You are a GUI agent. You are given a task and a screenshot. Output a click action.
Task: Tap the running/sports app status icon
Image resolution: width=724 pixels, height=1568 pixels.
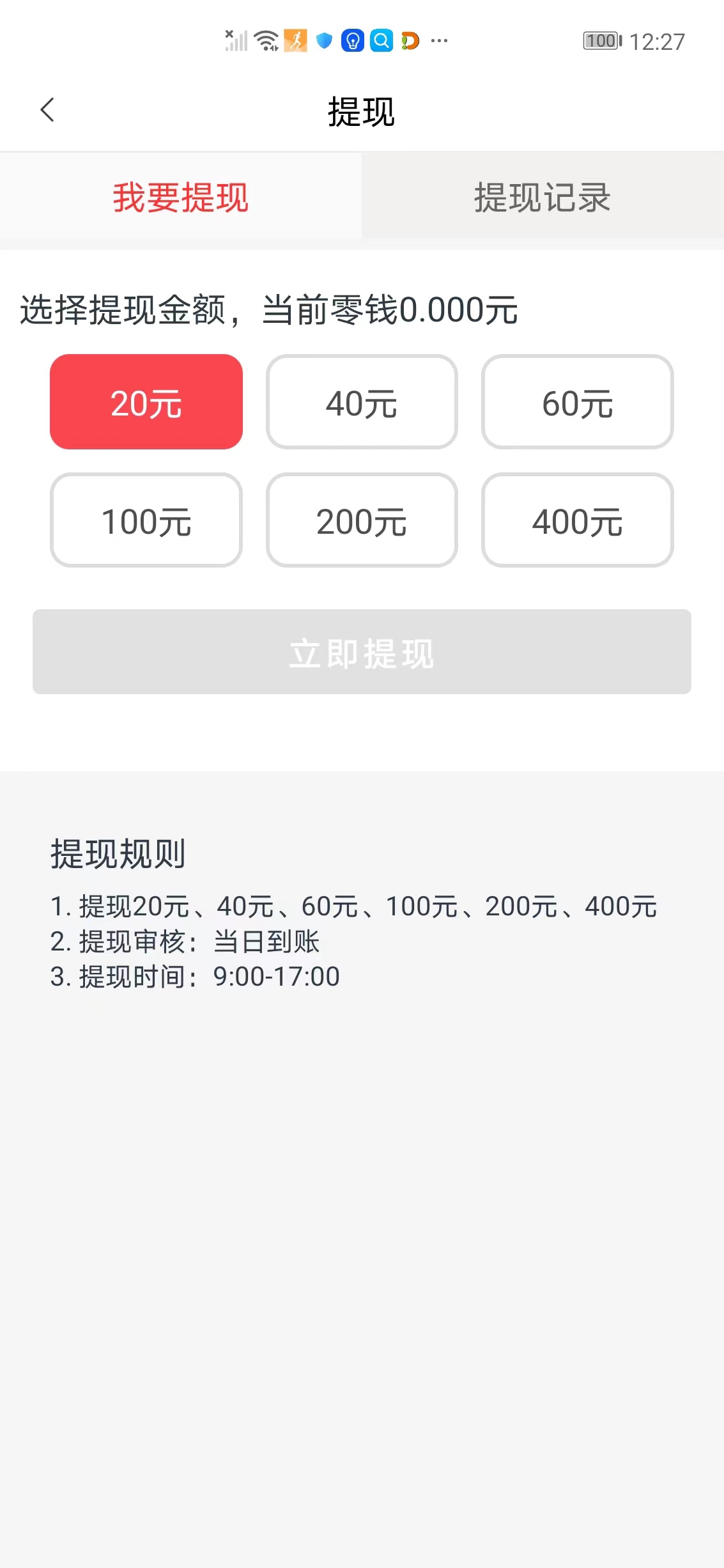click(295, 40)
